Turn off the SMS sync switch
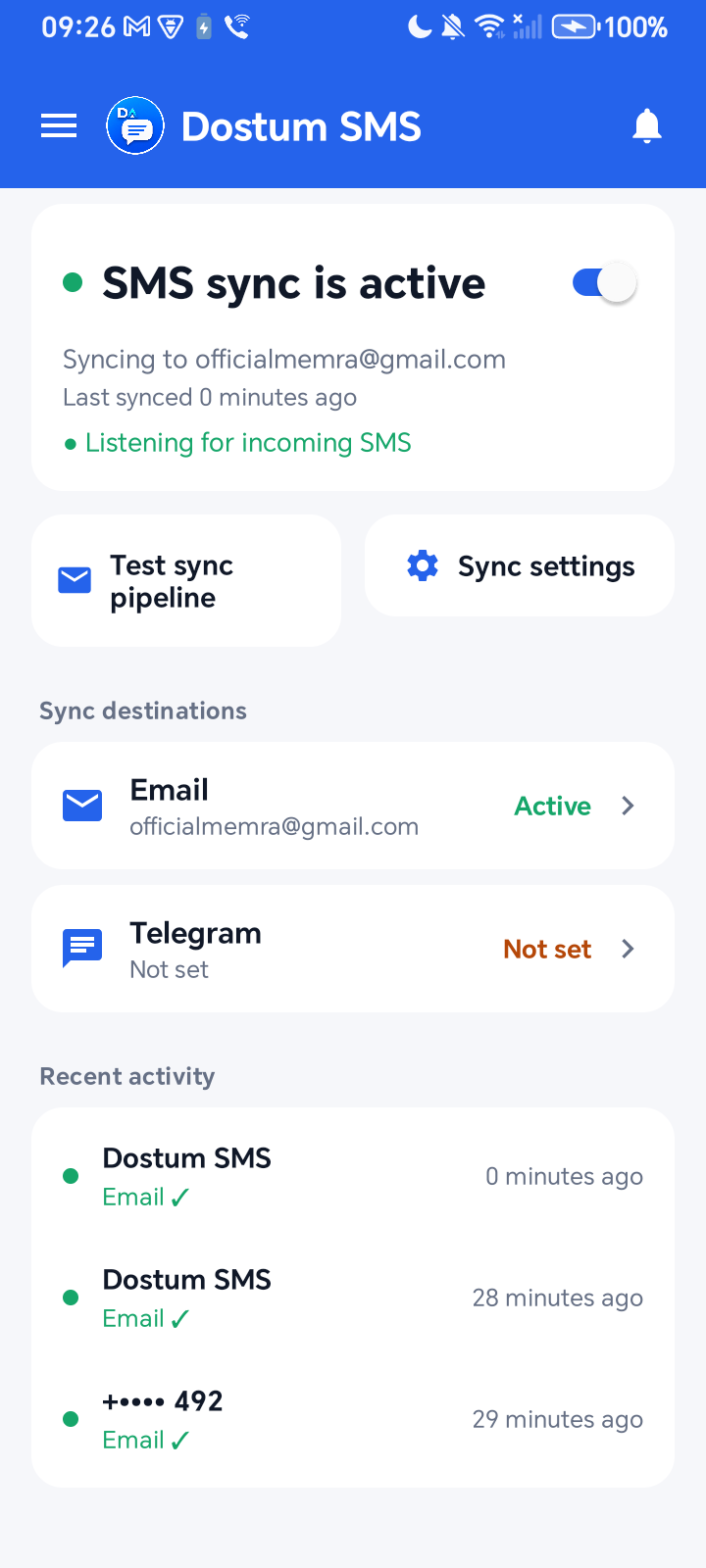The width and height of the screenshot is (706, 1568). (x=604, y=283)
